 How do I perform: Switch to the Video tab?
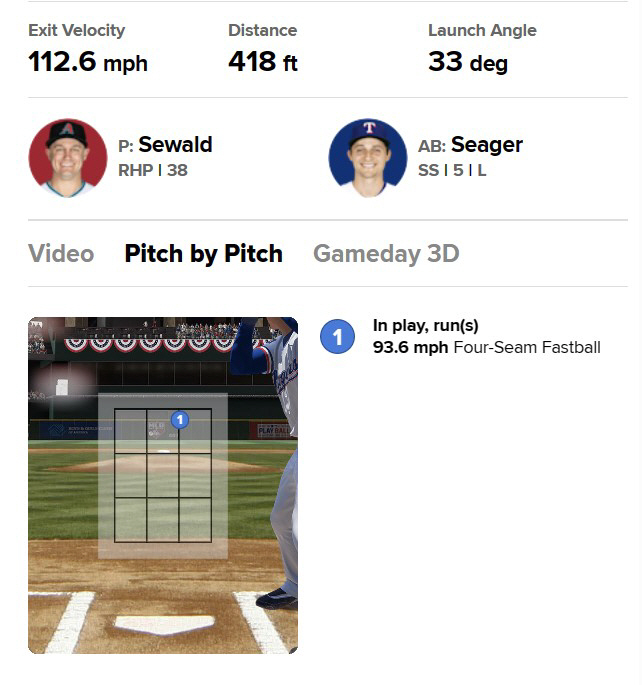pyautogui.click(x=61, y=254)
